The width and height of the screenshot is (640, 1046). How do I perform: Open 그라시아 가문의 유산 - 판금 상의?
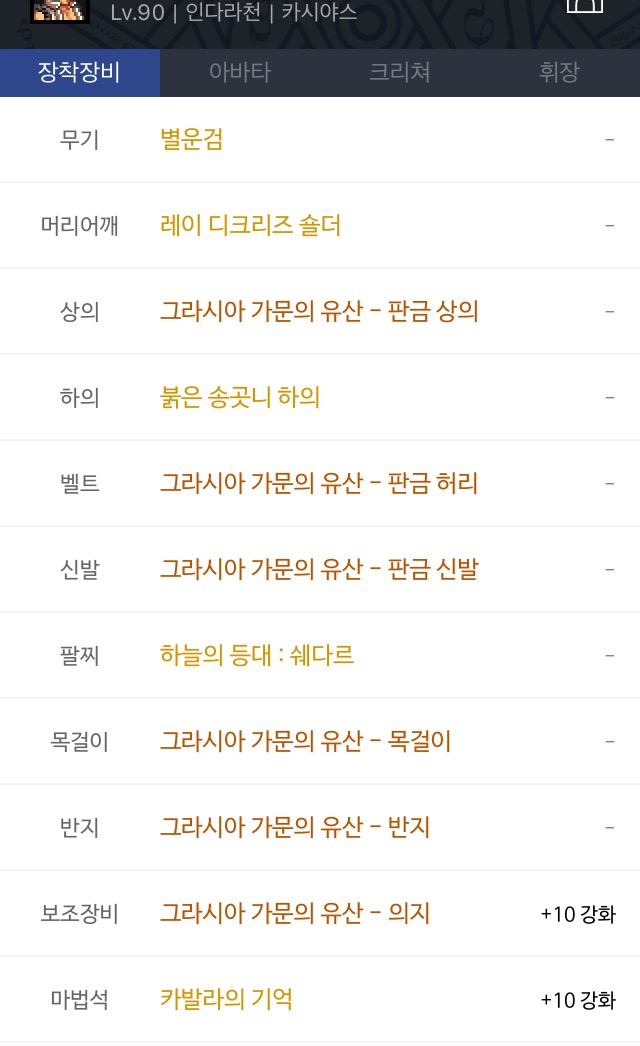coord(319,312)
